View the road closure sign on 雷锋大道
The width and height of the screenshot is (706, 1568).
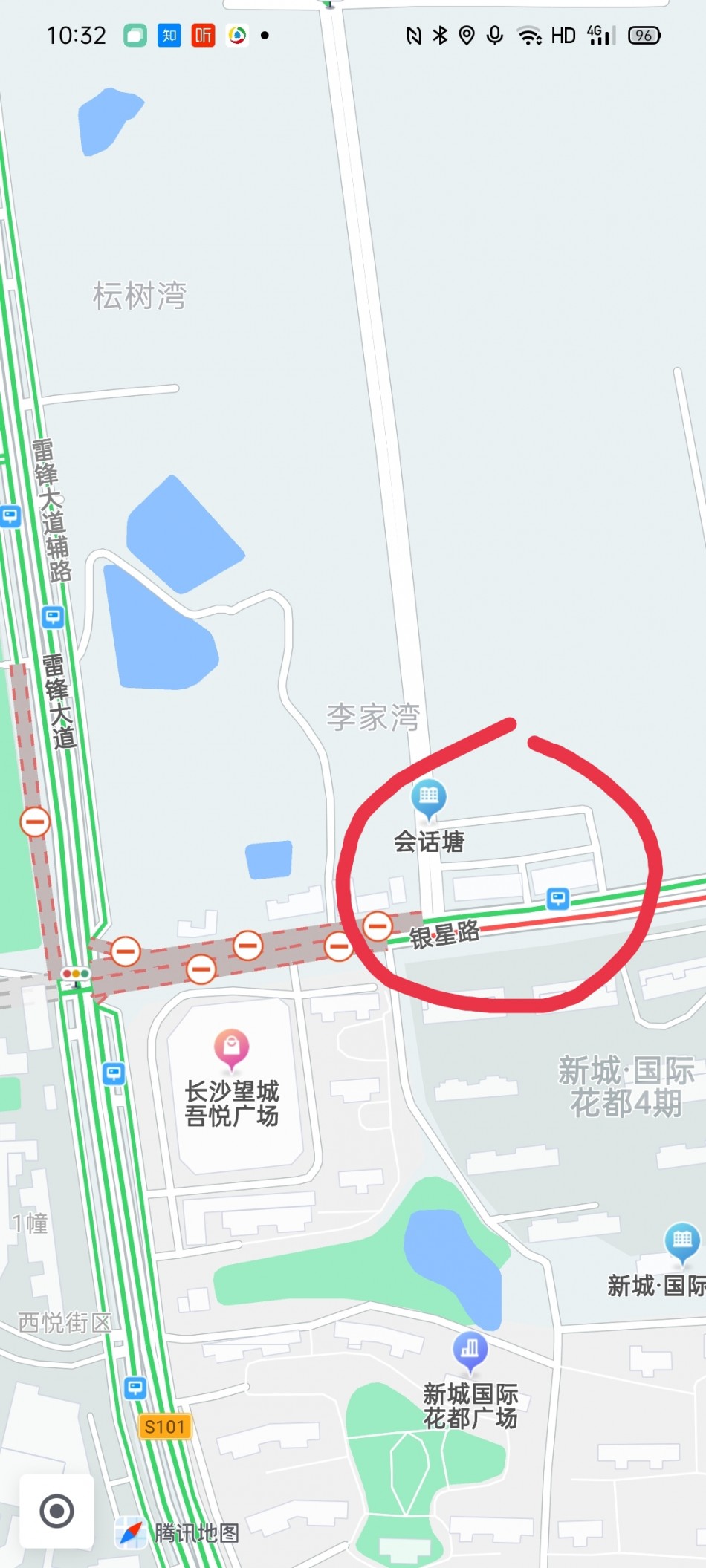[35, 822]
